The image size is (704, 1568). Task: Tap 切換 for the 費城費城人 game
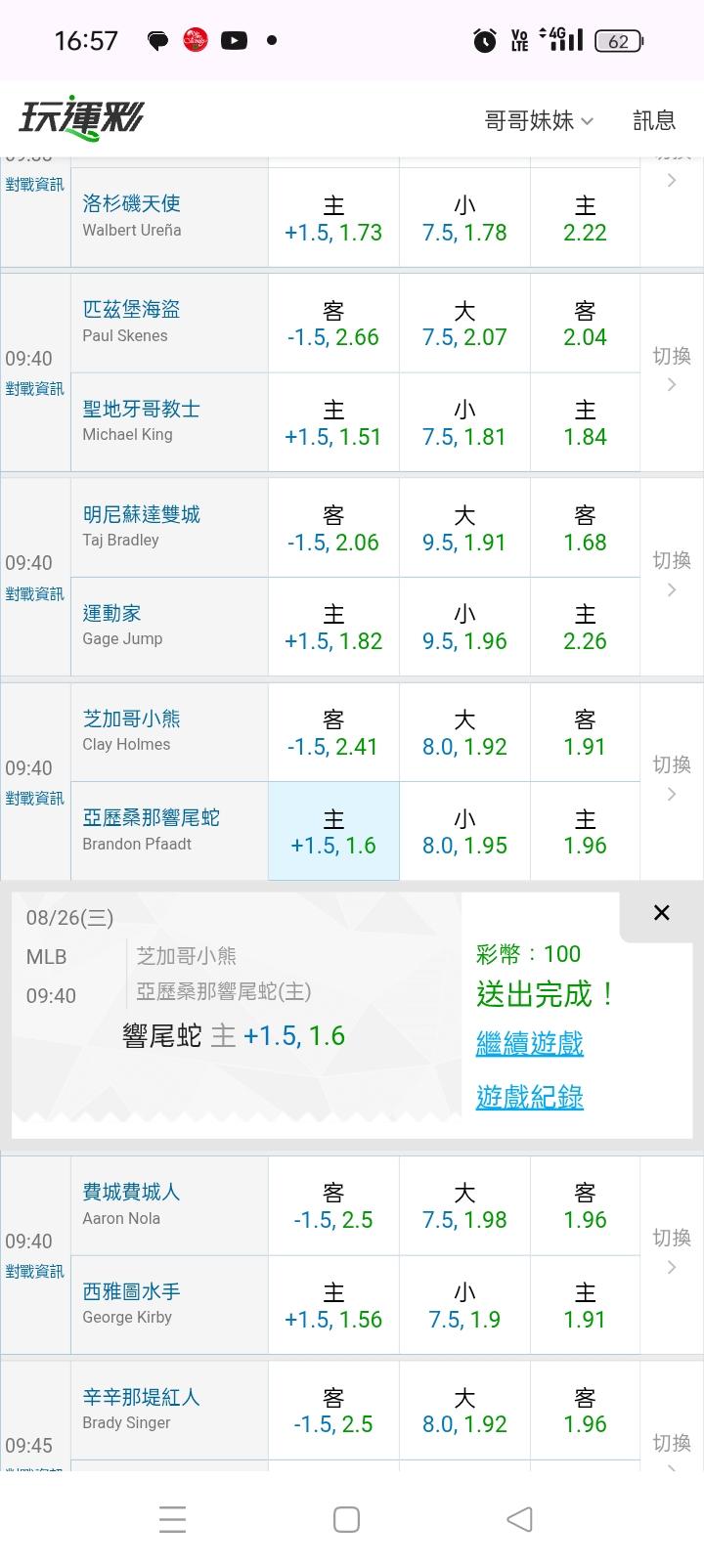(x=672, y=1251)
